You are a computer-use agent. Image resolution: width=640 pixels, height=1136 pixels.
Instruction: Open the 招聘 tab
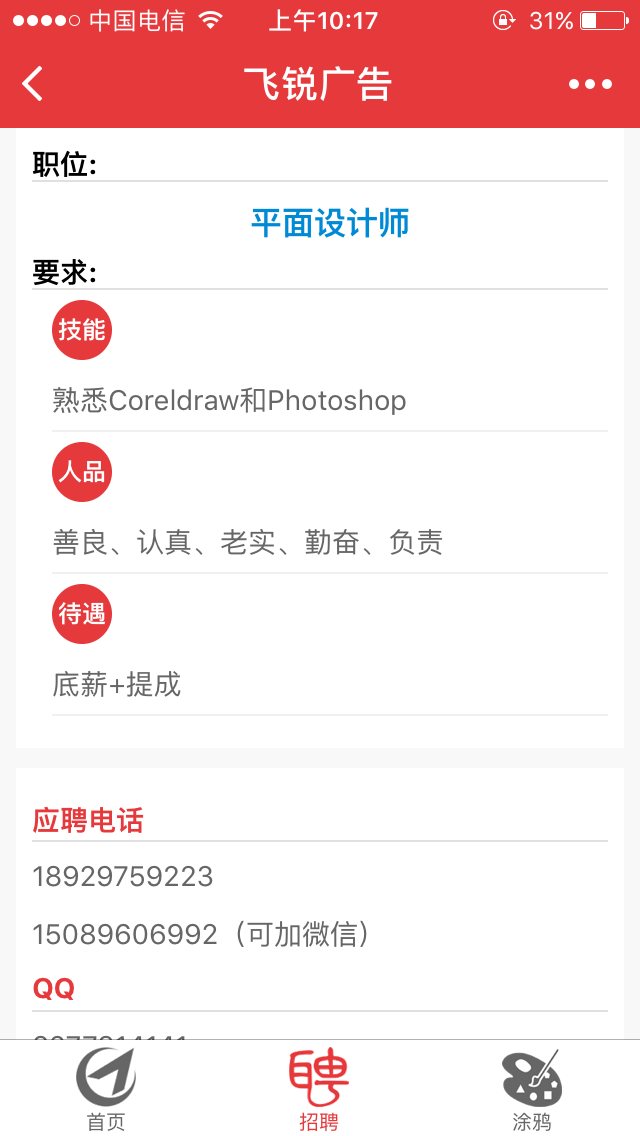[x=319, y=1090]
